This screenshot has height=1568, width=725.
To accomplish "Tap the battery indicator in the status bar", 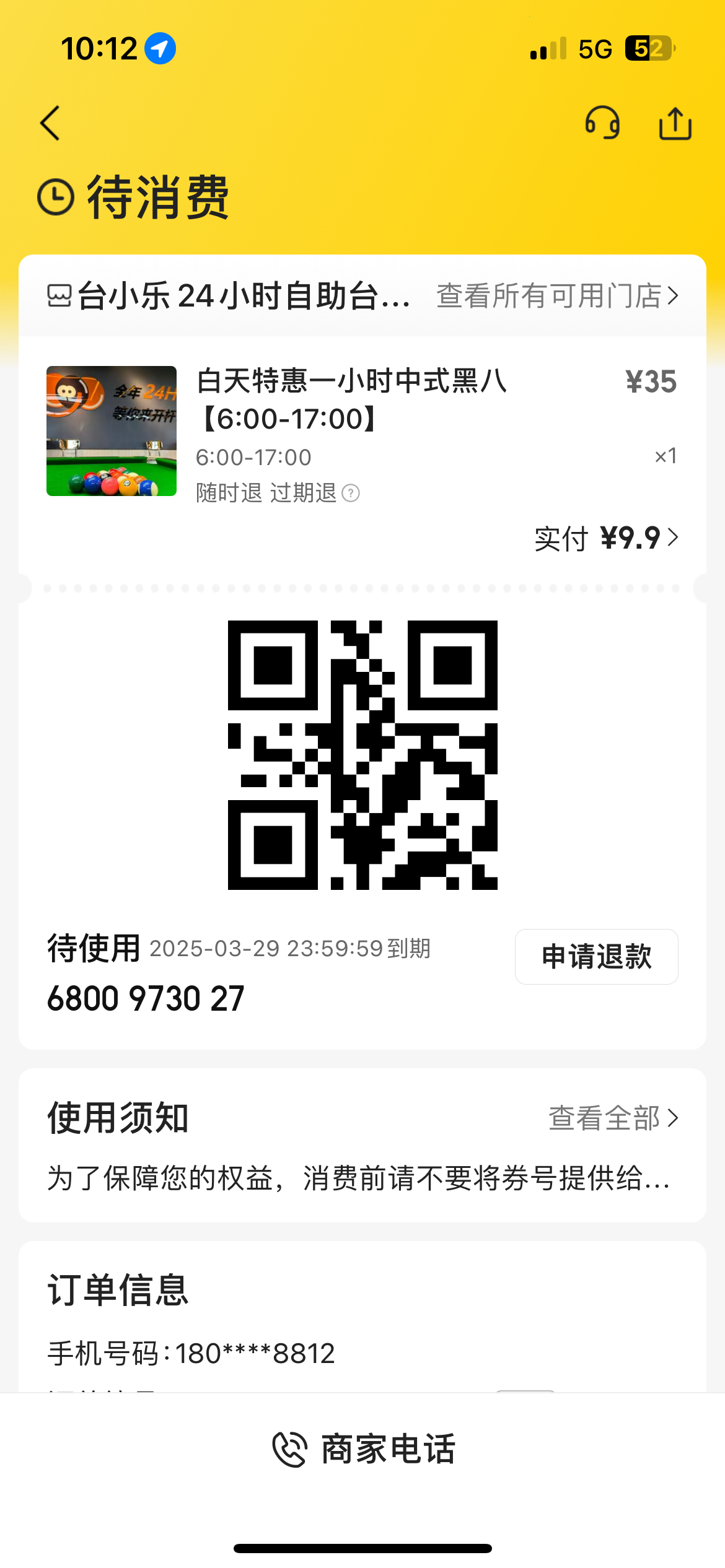I will click(648, 47).
